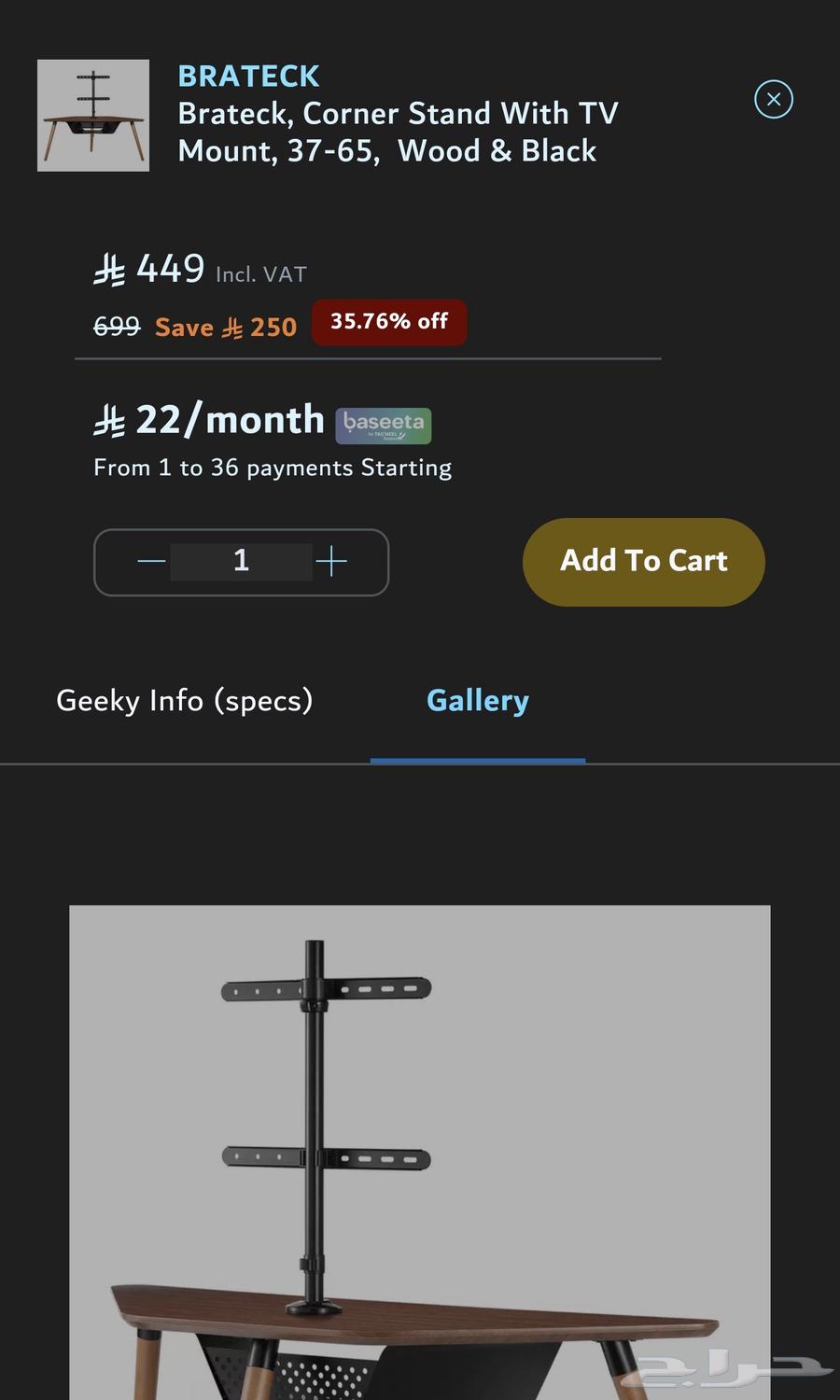The width and height of the screenshot is (840, 1400).
Task: Close the product details panel
Action: (x=773, y=99)
